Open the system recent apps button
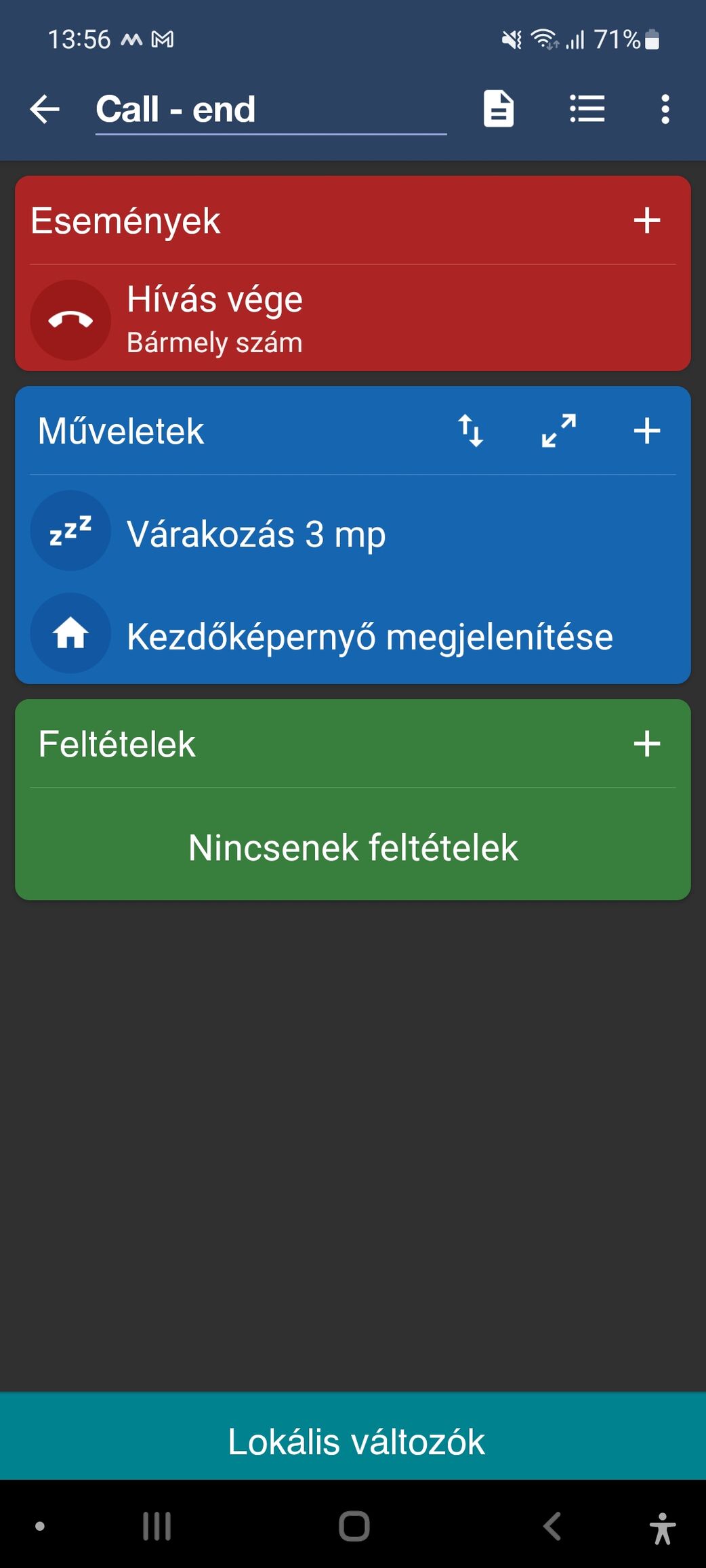 [157, 1527]
